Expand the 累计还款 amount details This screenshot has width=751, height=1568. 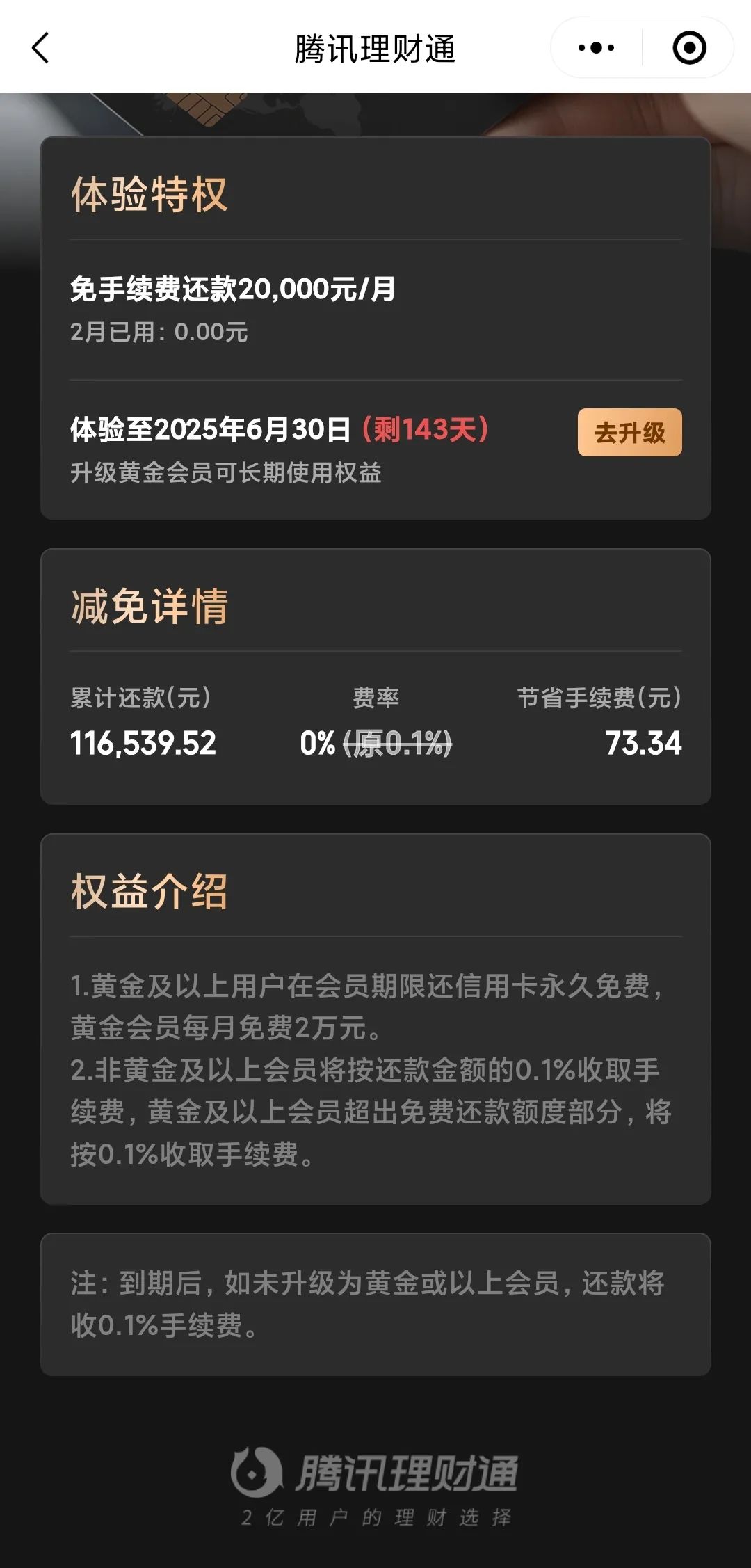(143, 743)
